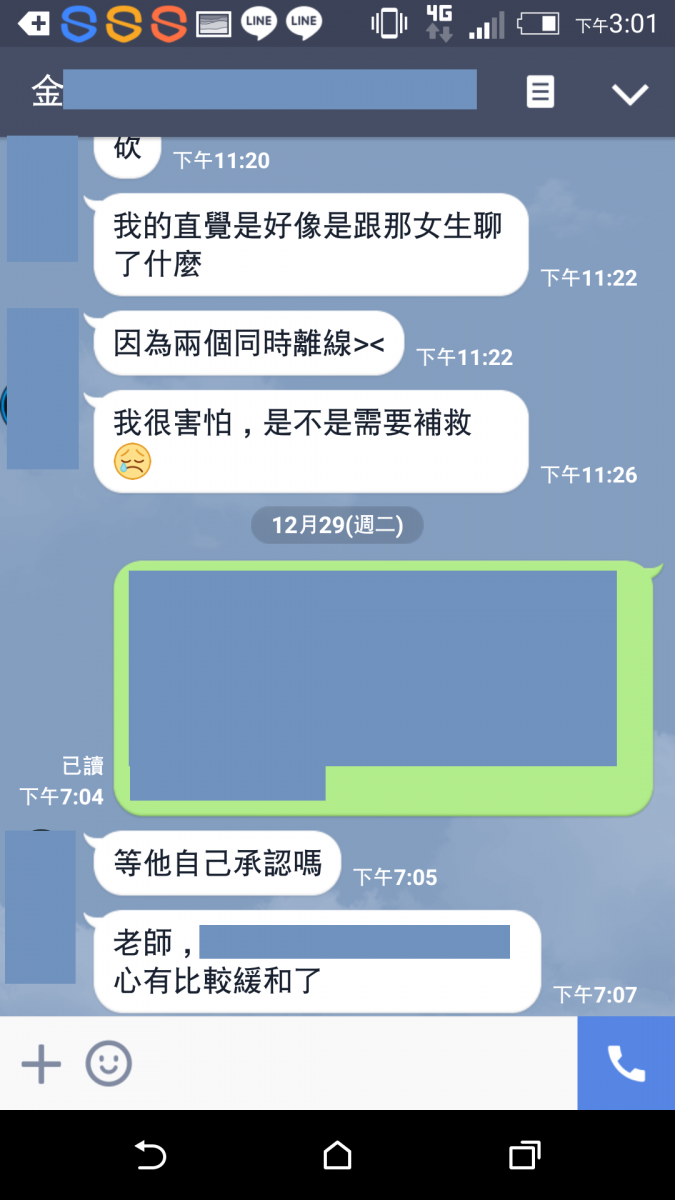Open the plus attachment menu
Screen dimensions: 675x1200
point(41,1064)
